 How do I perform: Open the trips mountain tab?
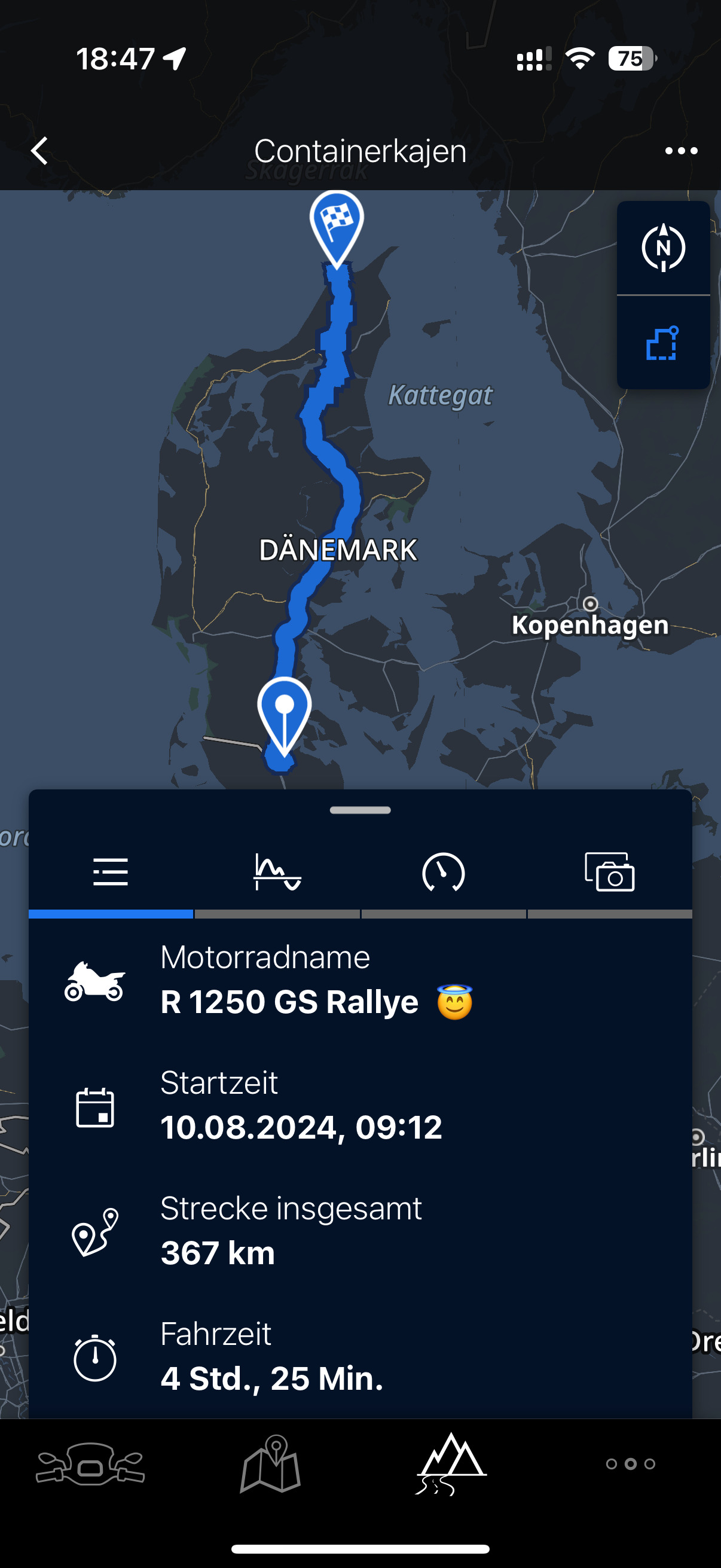(x=451, y=1463)
